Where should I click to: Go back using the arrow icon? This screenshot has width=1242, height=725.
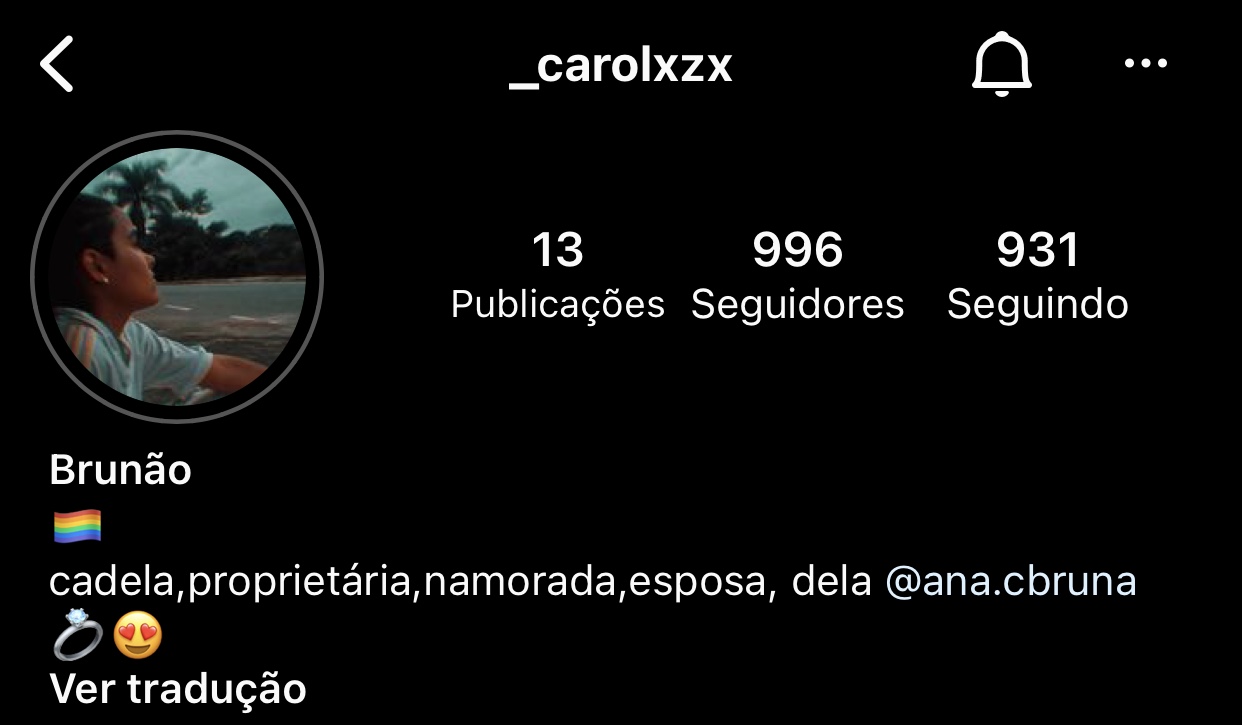[x=58, y=65]
